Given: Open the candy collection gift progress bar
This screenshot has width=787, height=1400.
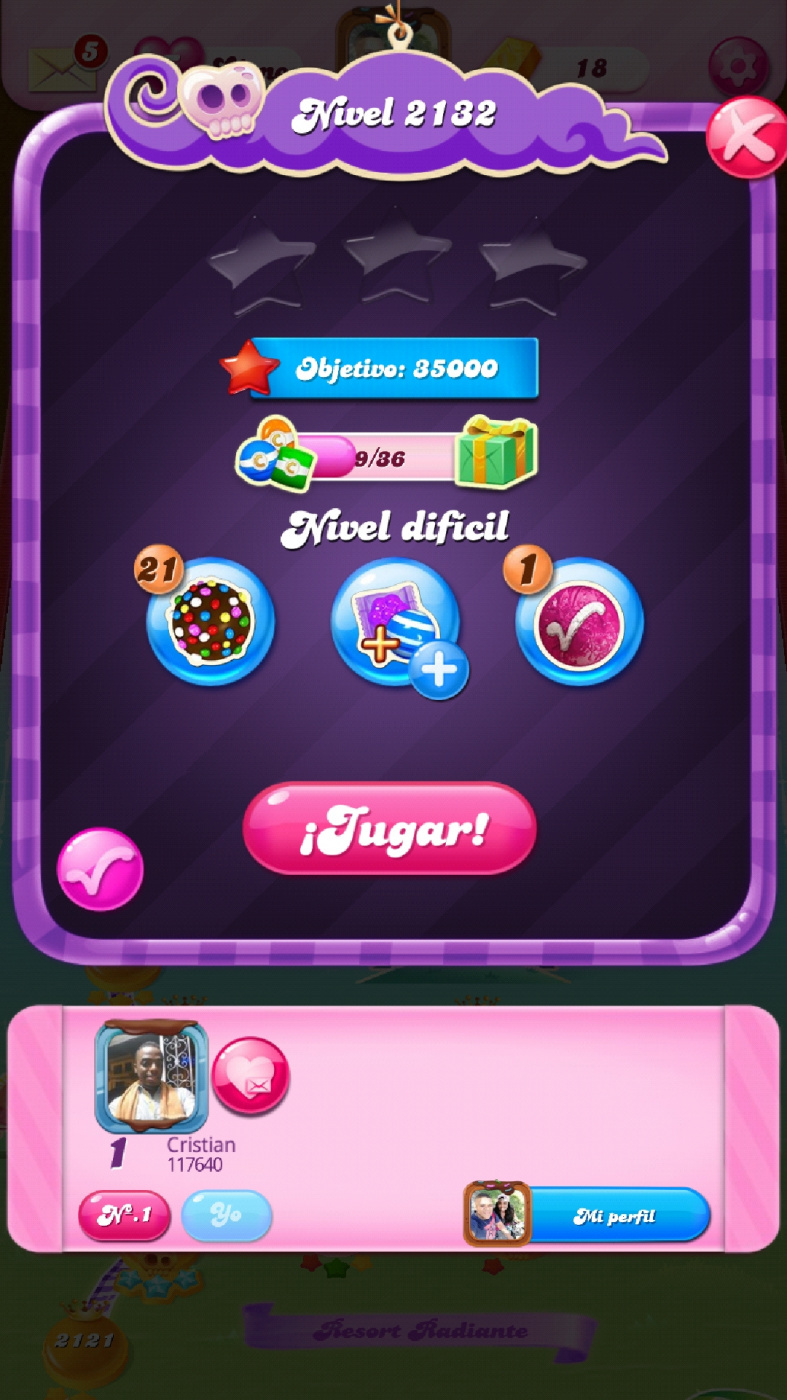Looking at the screenshot, I should tap(390, 458).
